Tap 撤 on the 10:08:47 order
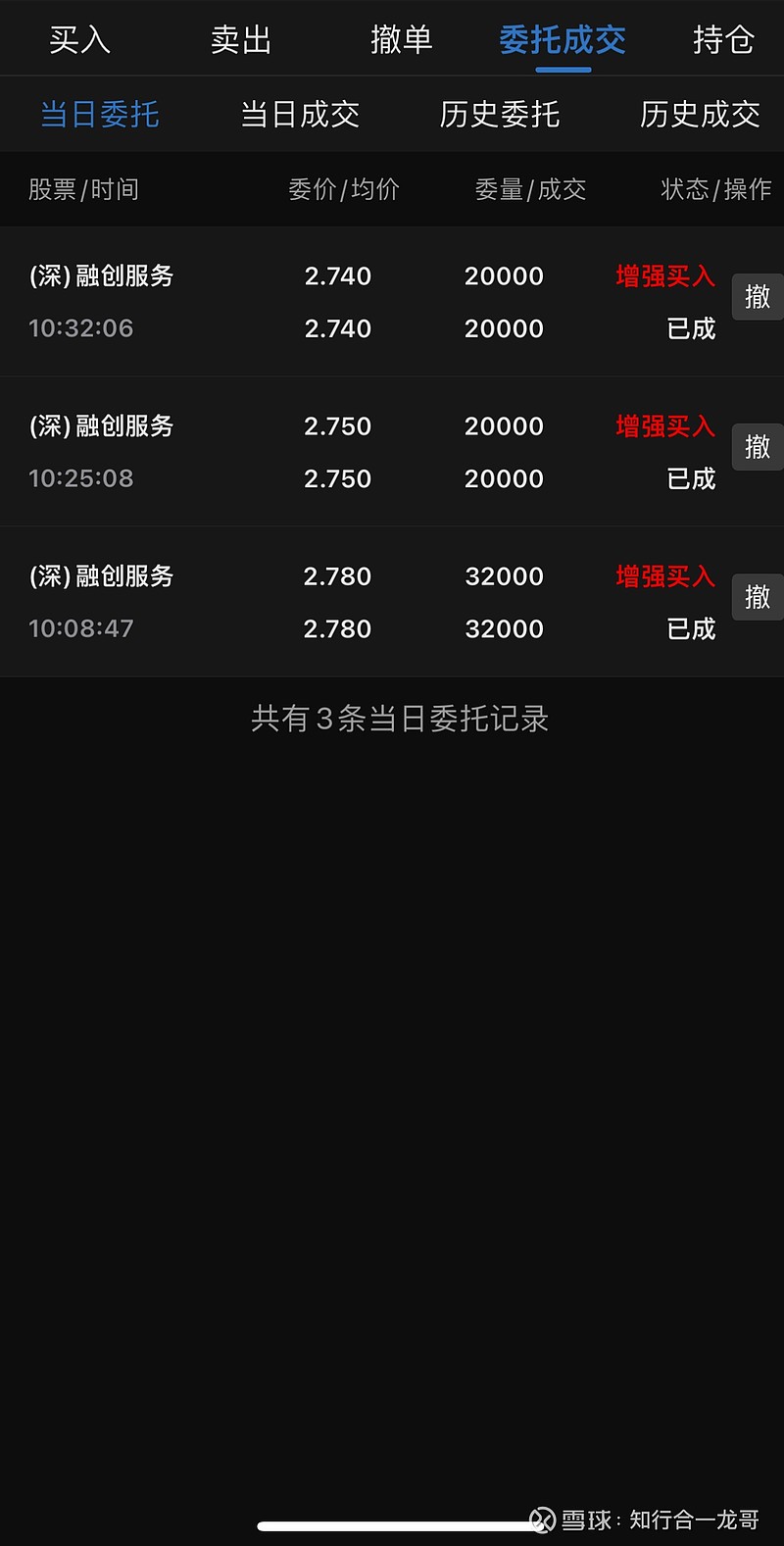The height and width of the screenshot is (1546, 784). click(758, 597)
